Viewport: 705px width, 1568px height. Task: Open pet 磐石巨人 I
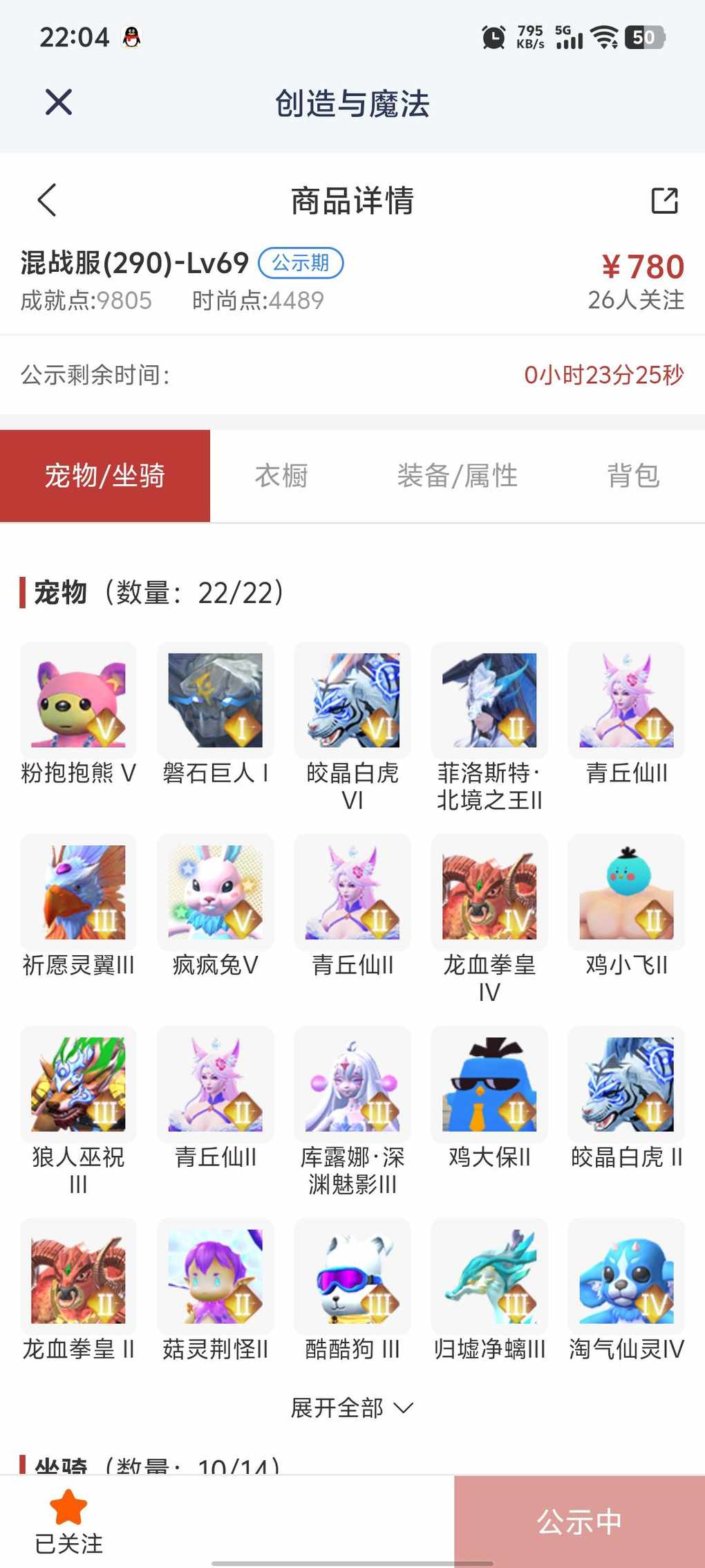(x=215, y=714)
